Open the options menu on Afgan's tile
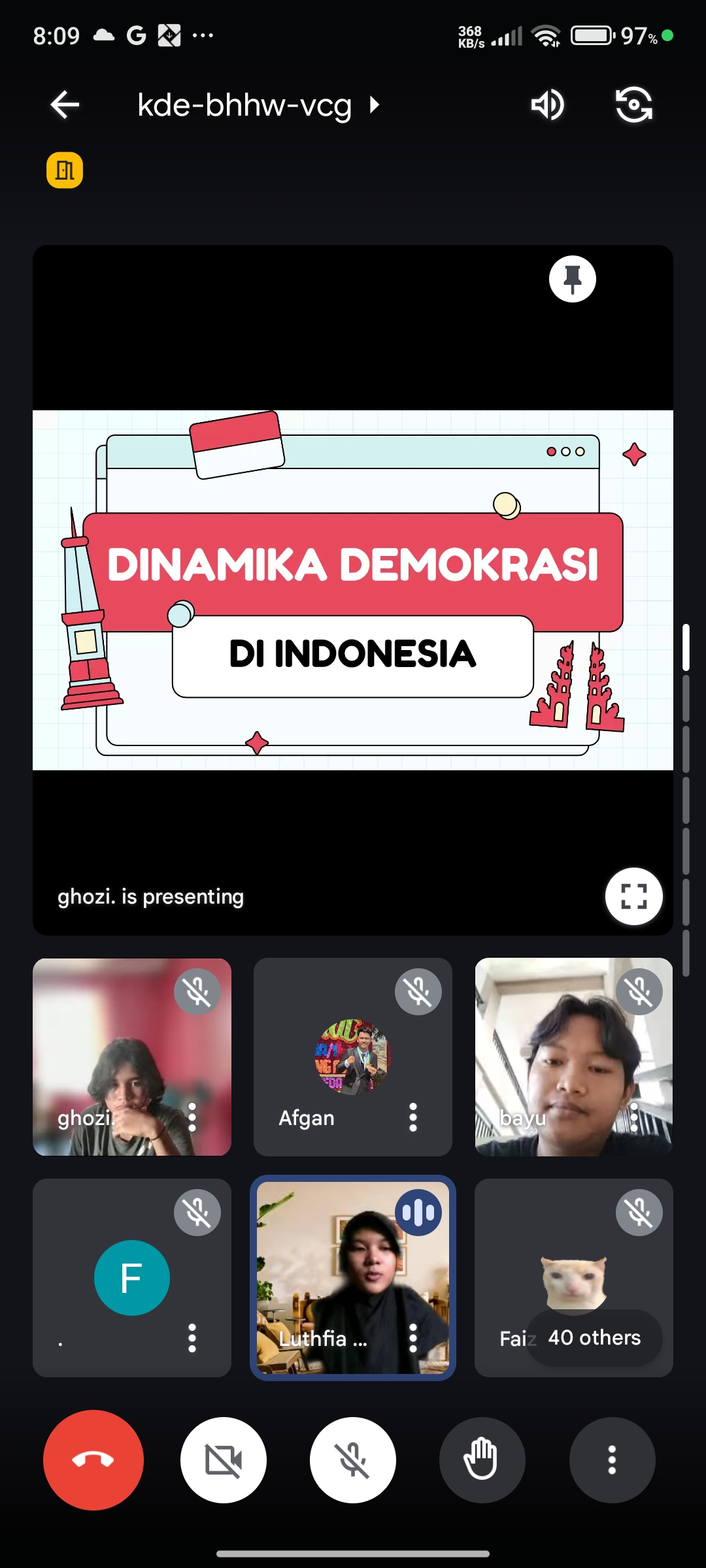Image resolution: width=706 pixels, height=1568 pixels. pyautogui.click(x=412, y=1117)
